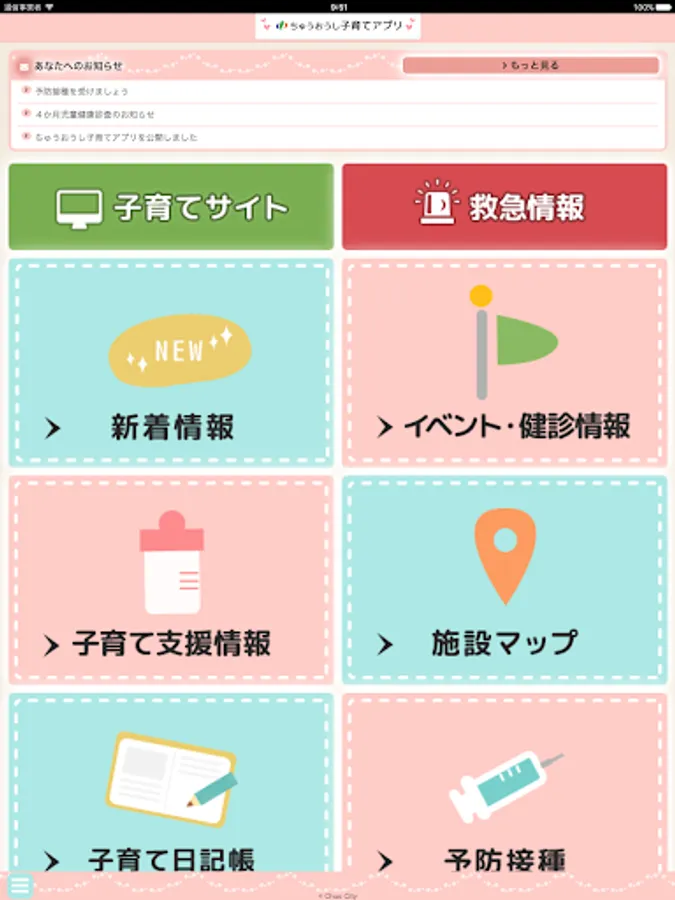Open the hamburger menu icon
Screen dimensions: 675x900
pyautogui.click(x=19, y=885)
